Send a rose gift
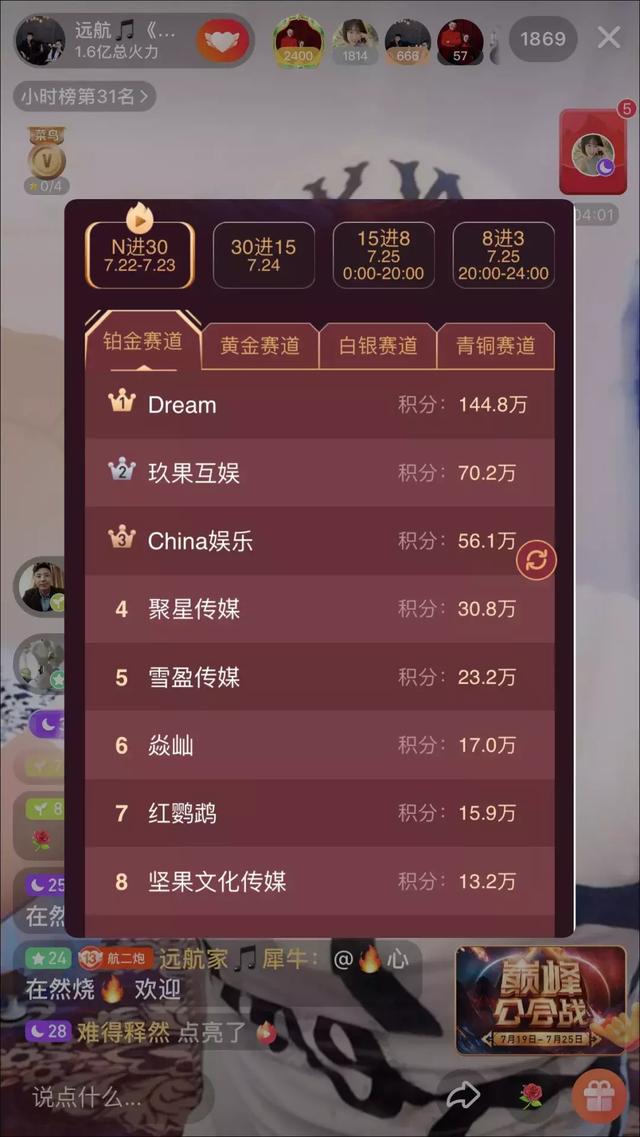640x1137 pixels. (x=531, y=1096)
